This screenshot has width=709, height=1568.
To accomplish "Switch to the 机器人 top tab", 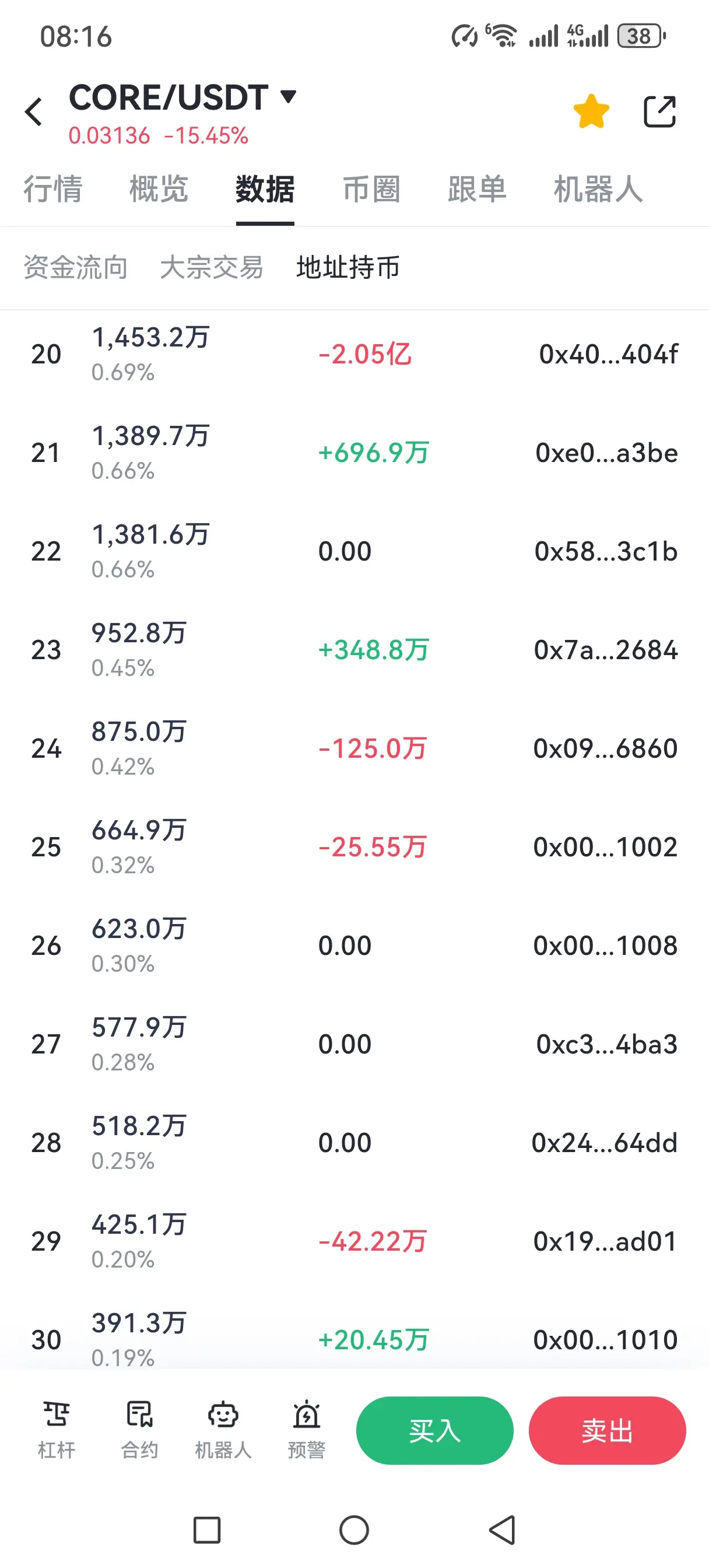I will point(598,188).
